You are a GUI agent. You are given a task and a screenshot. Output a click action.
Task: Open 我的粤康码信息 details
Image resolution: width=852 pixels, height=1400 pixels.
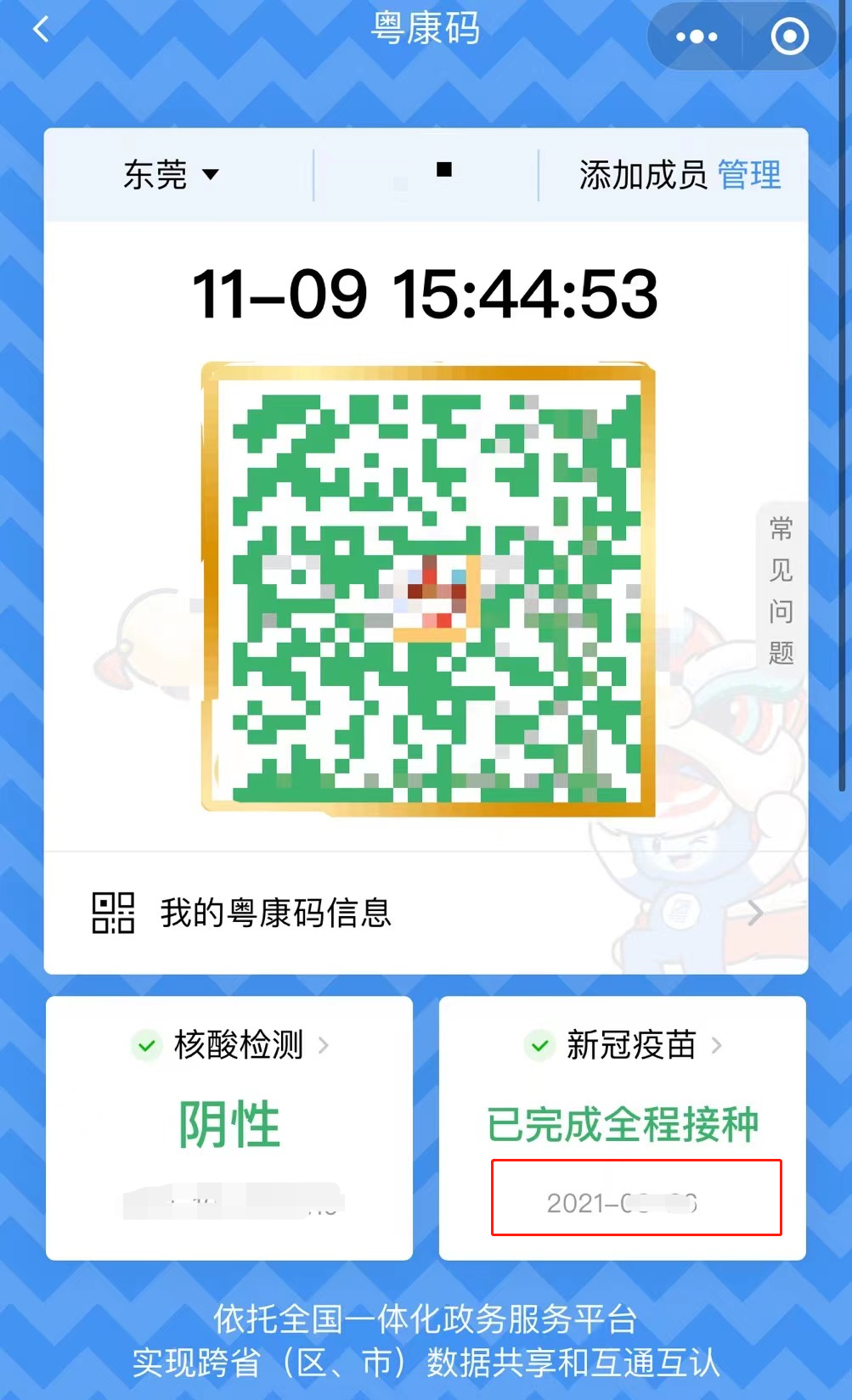(x=425, y=913)
